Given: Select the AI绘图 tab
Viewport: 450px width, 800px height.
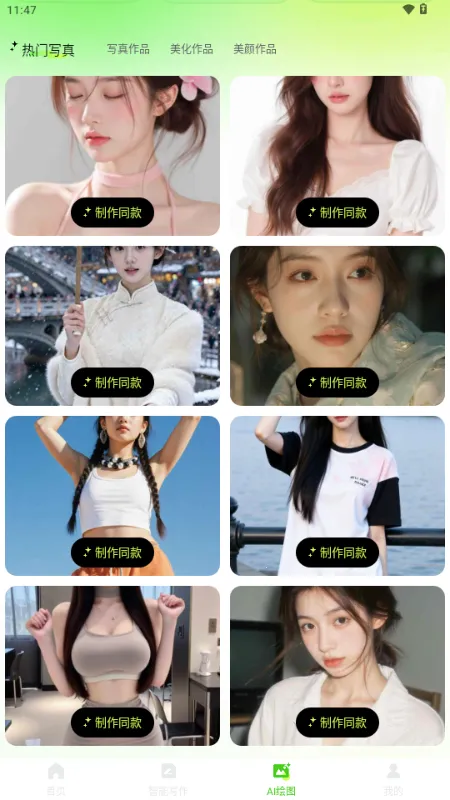Looking at the screenshot, I should 281,779.
